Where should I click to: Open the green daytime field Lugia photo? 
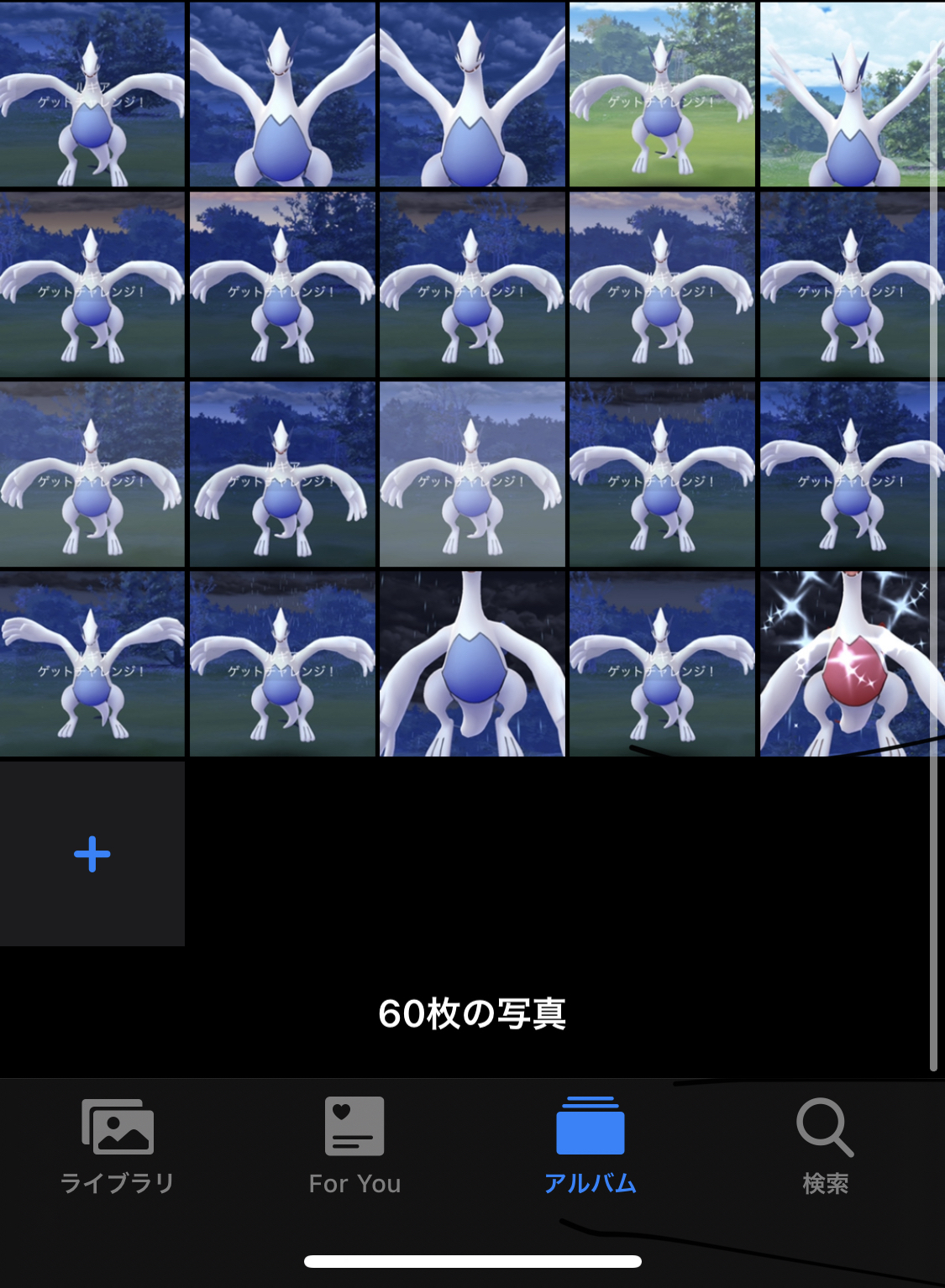662,94
